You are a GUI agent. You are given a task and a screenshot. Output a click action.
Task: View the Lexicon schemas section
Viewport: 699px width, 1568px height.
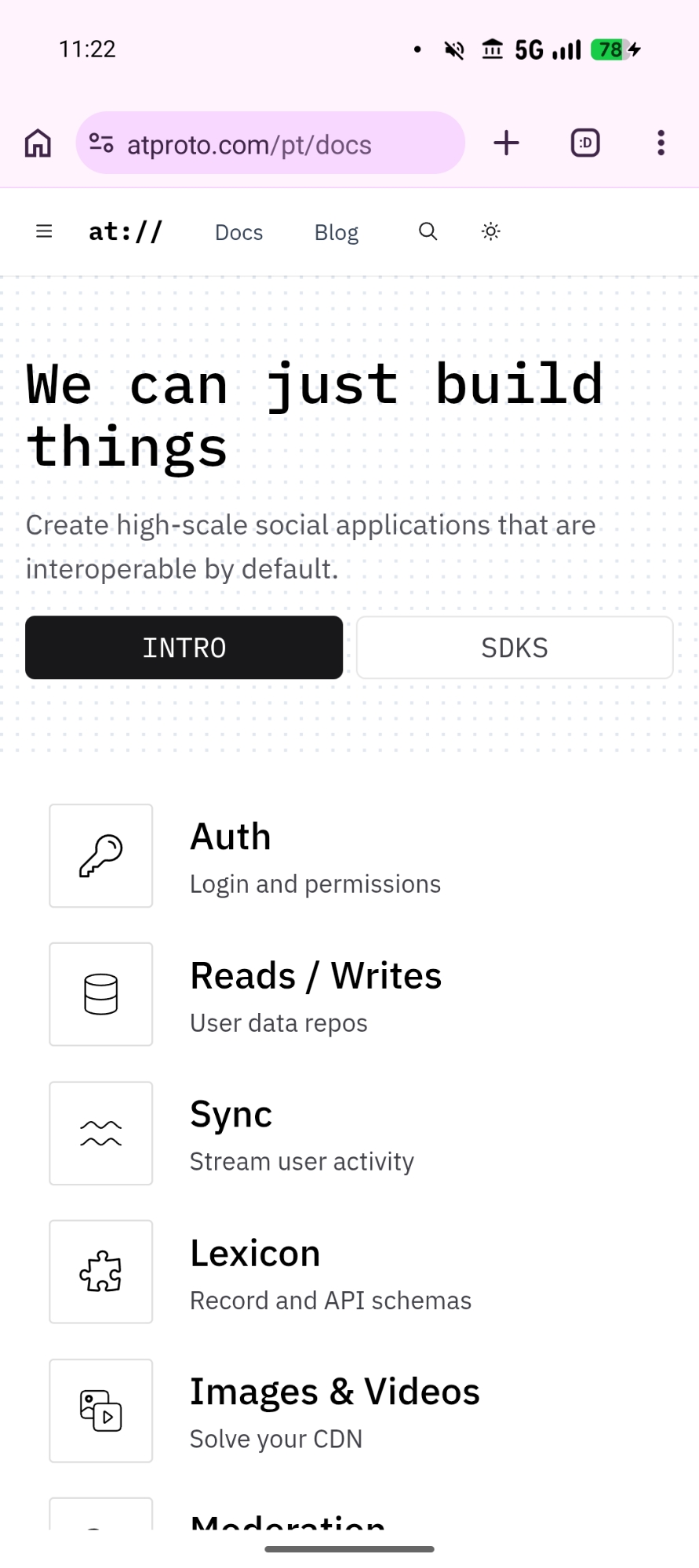point(255,1253)
